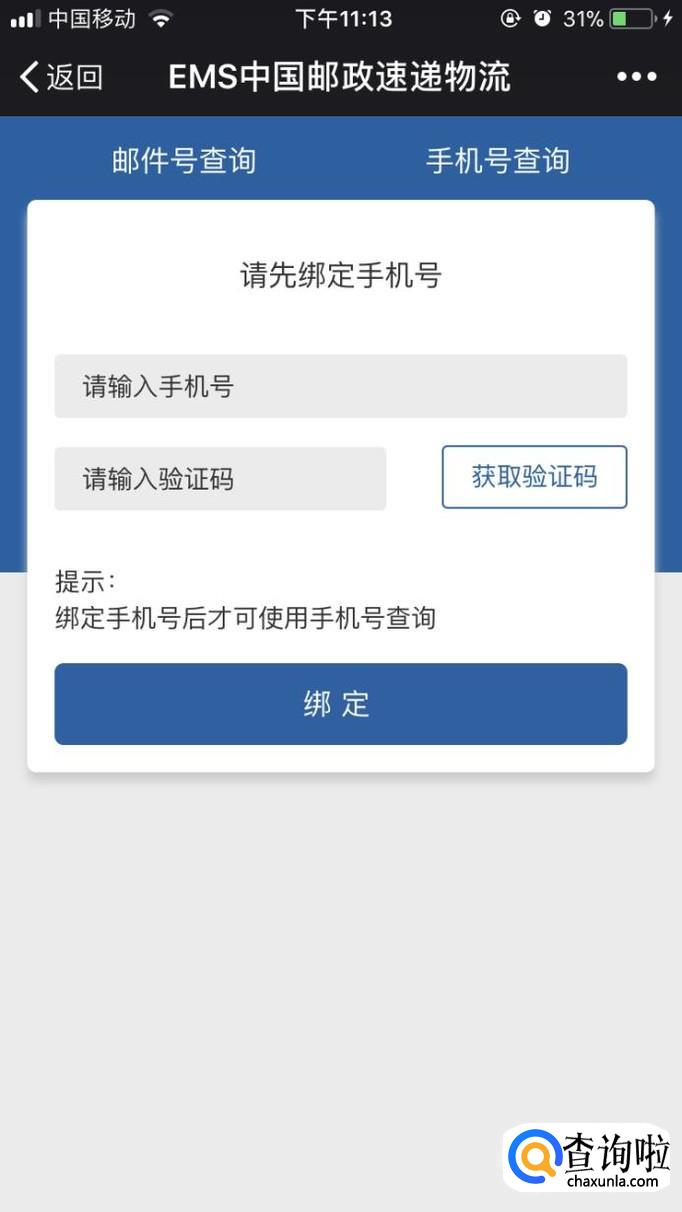Request a code with 获取验证码
Screen dimensions: 682x1212
pos(534,477)
